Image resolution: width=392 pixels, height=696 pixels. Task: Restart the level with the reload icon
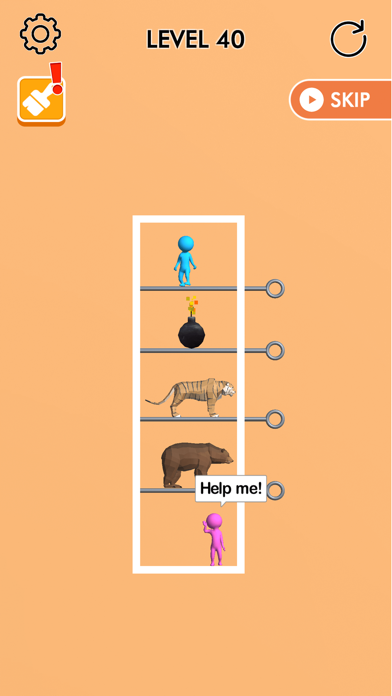tap(348, 38)
